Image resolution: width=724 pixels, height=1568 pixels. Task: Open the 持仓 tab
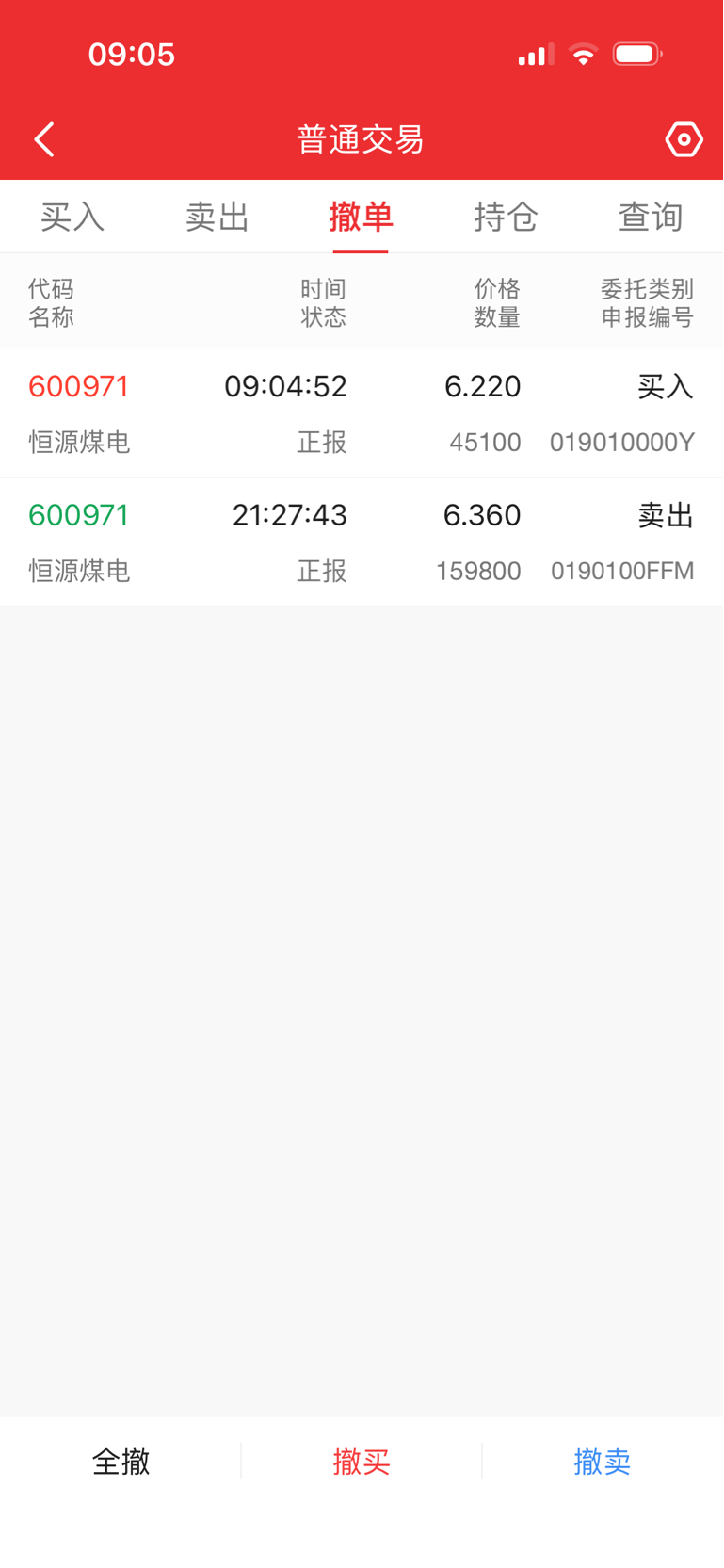506,218
